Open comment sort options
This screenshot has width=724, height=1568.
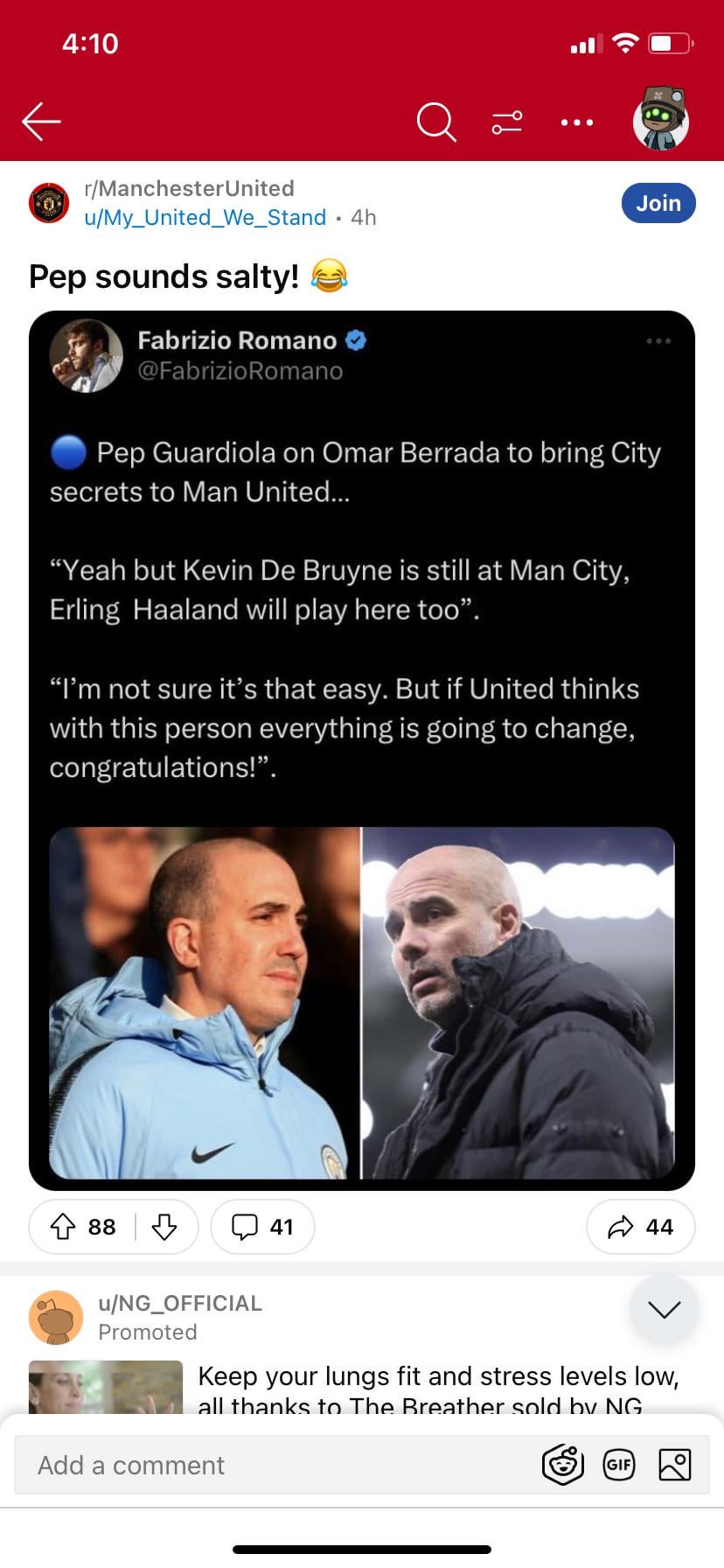[507, 122]
